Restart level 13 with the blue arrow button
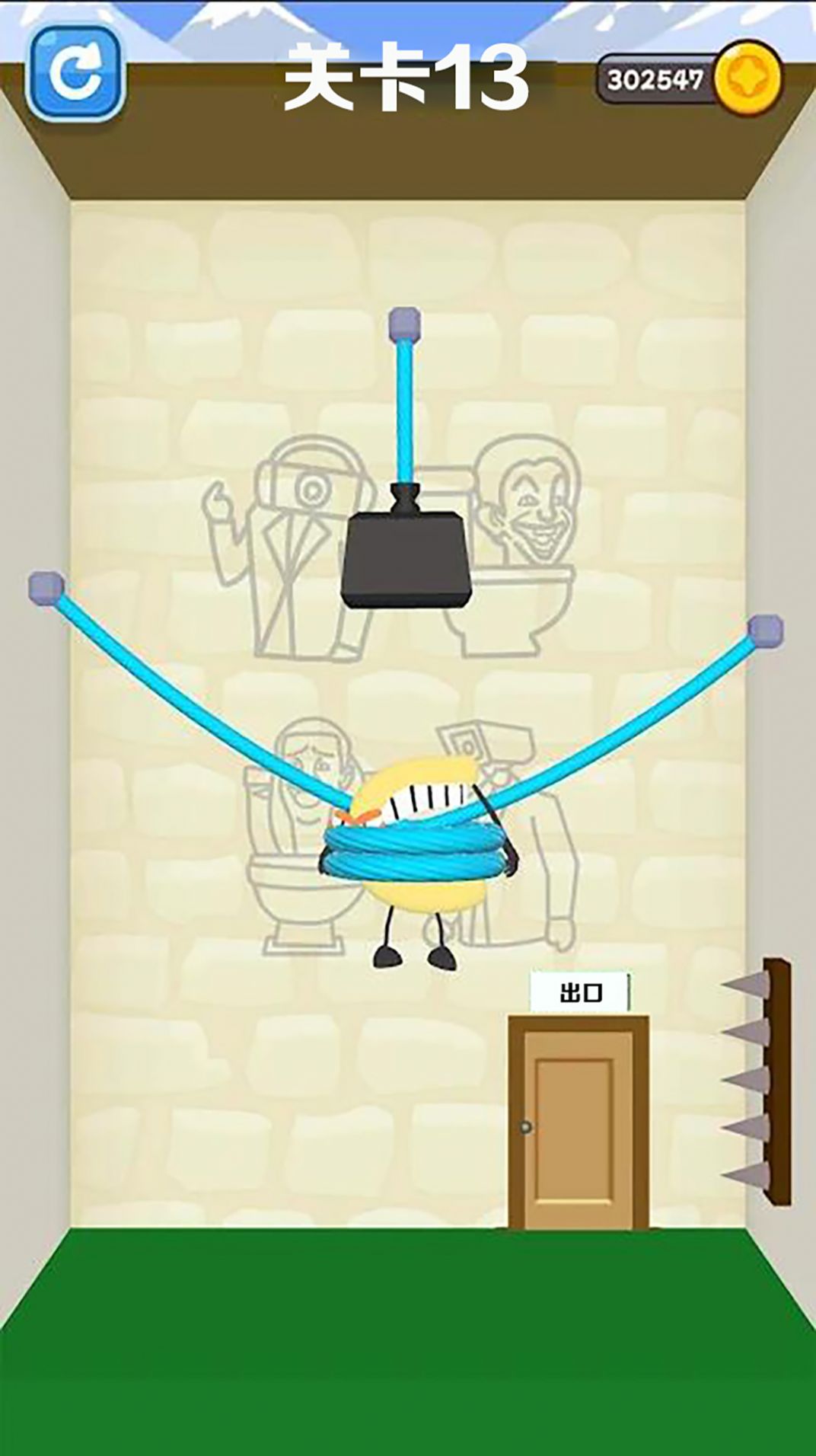 [75, 74]
